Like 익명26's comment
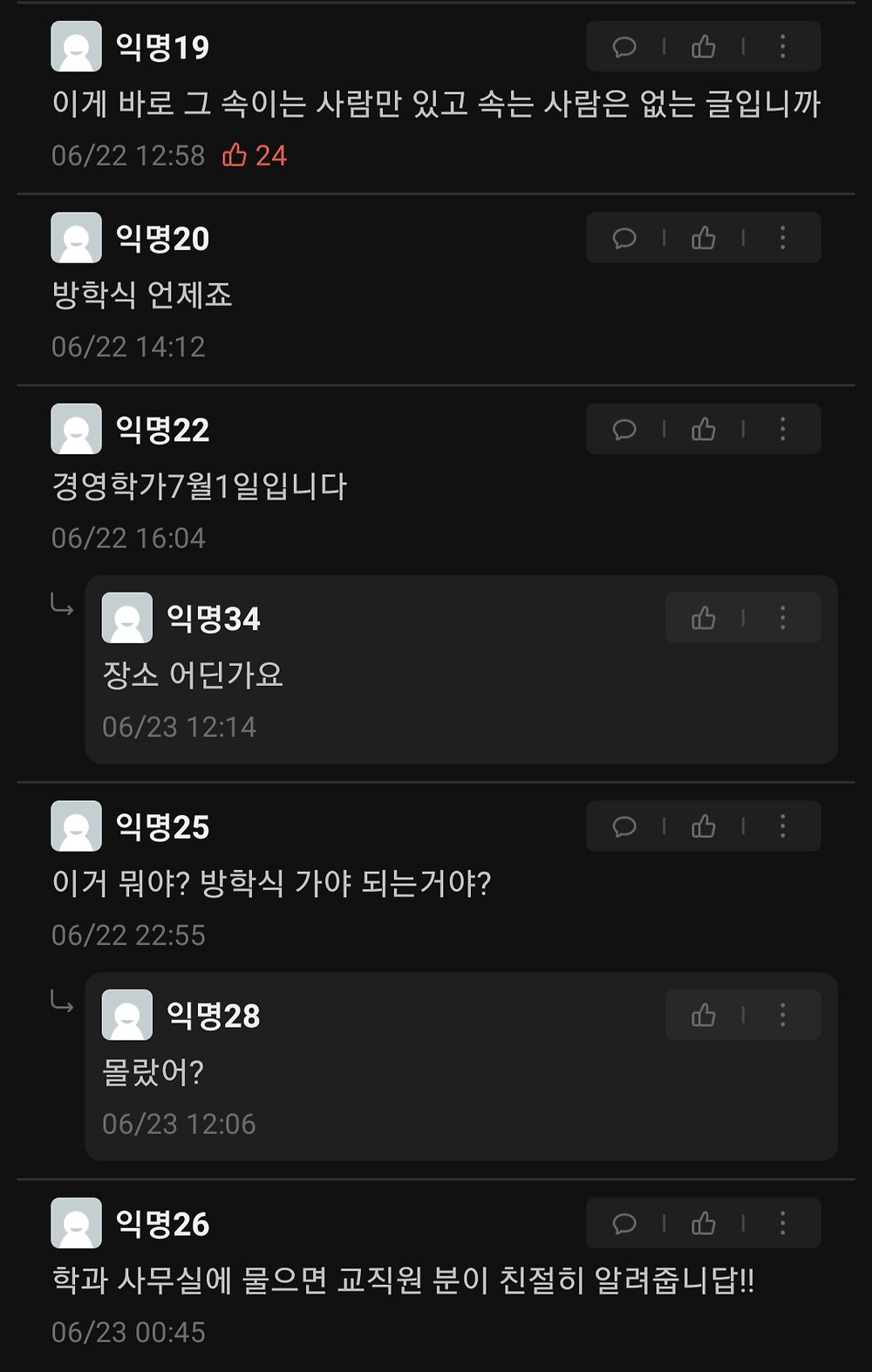The width and height of the screenshot is (872, 1372). [x=704, y=1224]
